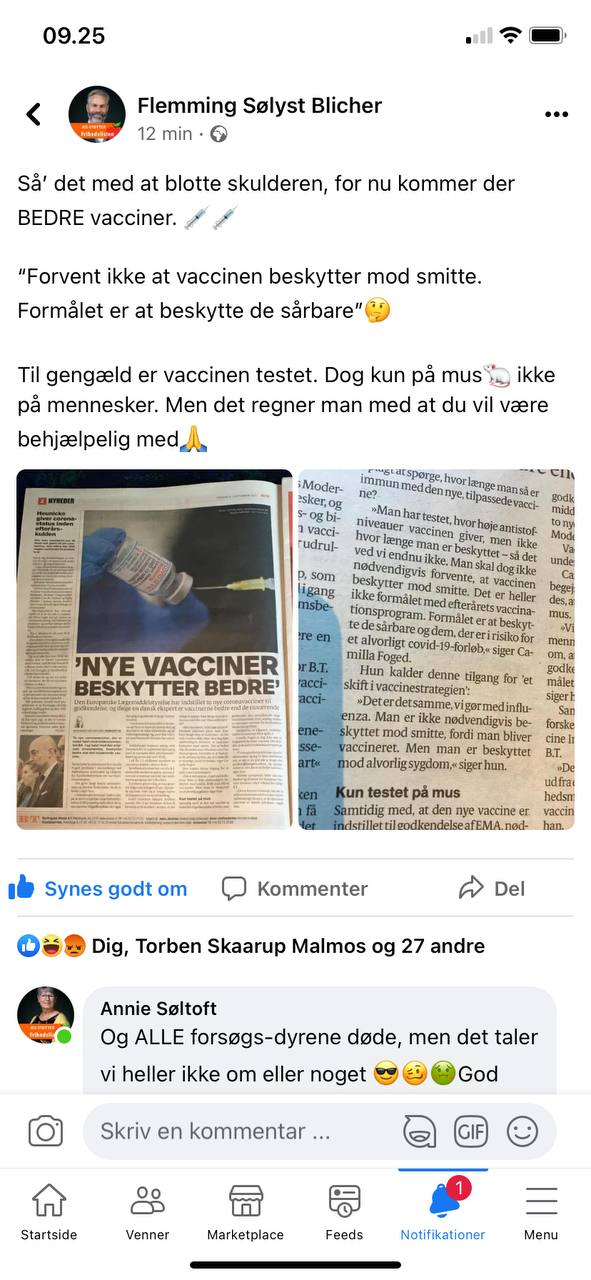The image size is (591, 1280).
Task: Open the emoji smiley picker
Action: coord(522,1131)
